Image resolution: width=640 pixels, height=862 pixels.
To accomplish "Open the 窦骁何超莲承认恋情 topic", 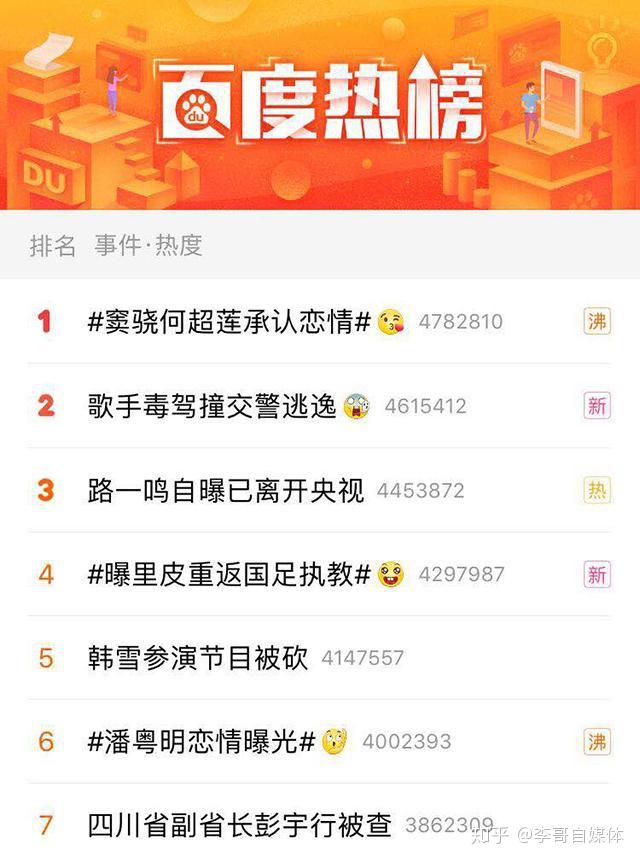I will coord(230,322).
